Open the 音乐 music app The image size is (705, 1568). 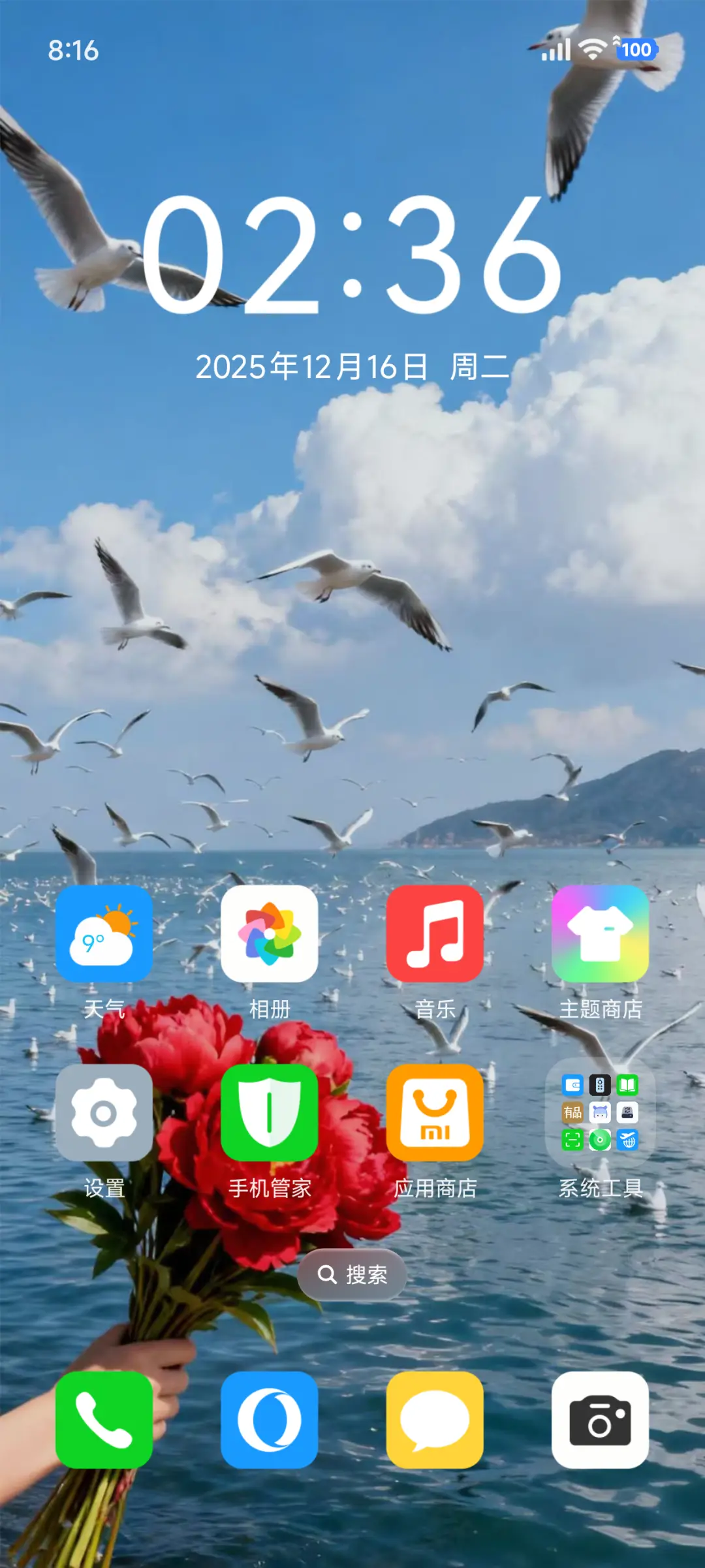(435, 933)
